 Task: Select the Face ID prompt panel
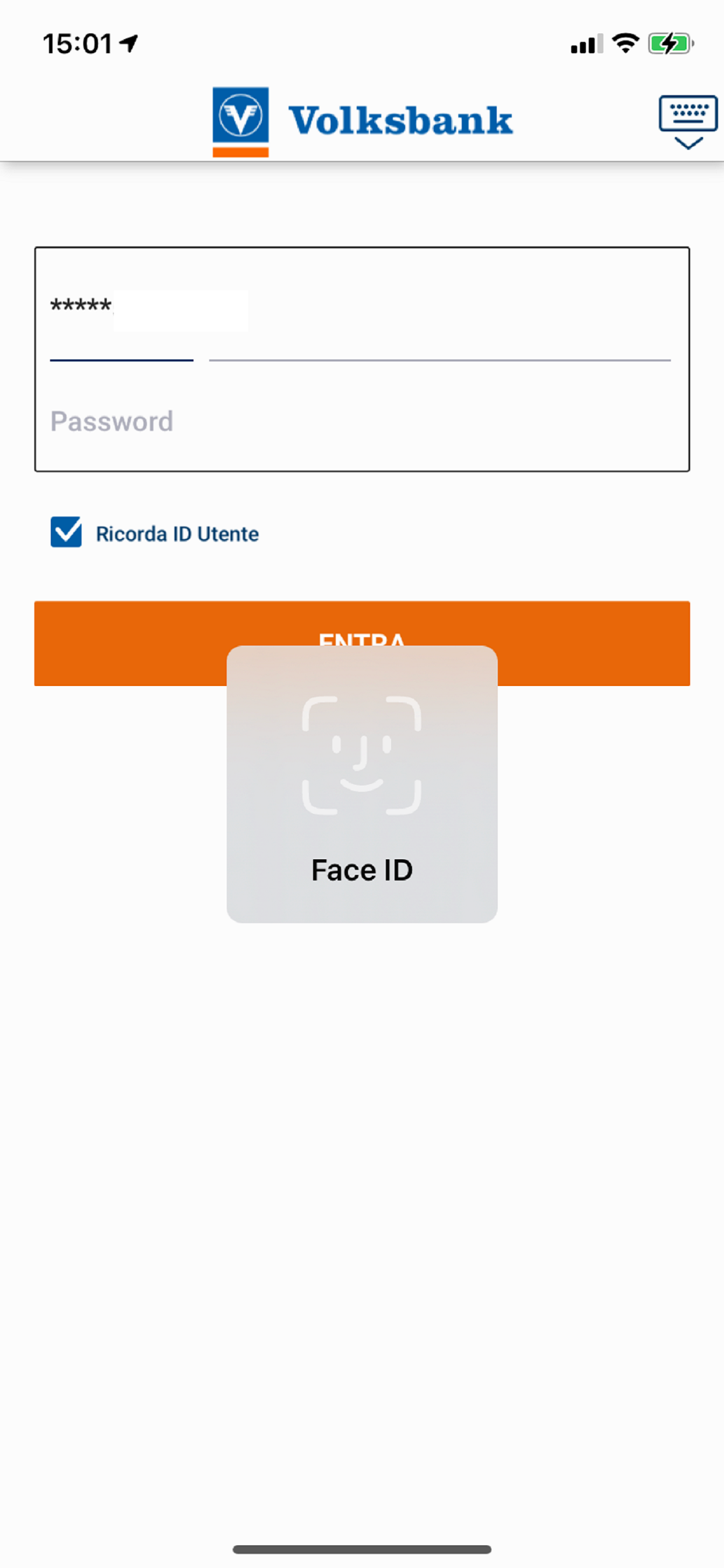(x=361, y=785)
